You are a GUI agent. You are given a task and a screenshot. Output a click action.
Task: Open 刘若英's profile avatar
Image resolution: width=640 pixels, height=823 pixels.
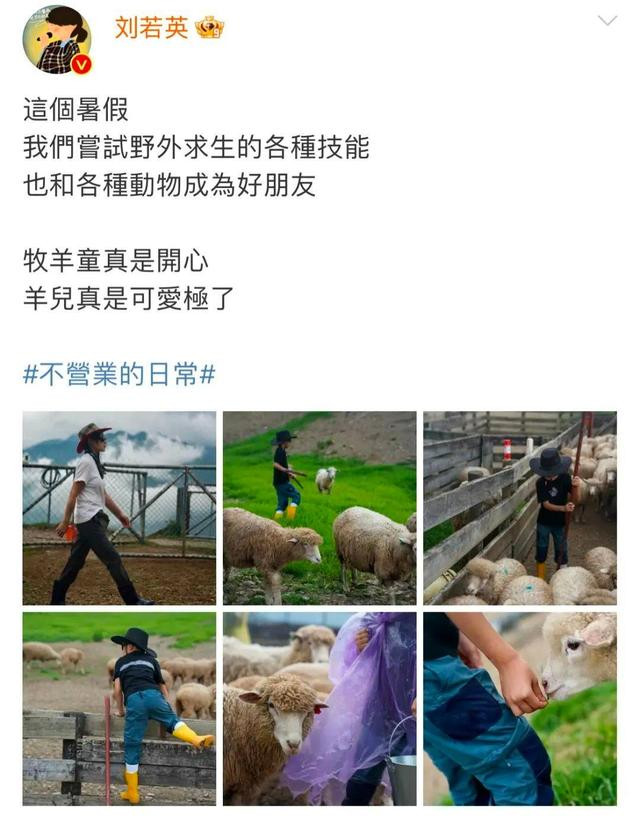(x=57, y=40)
